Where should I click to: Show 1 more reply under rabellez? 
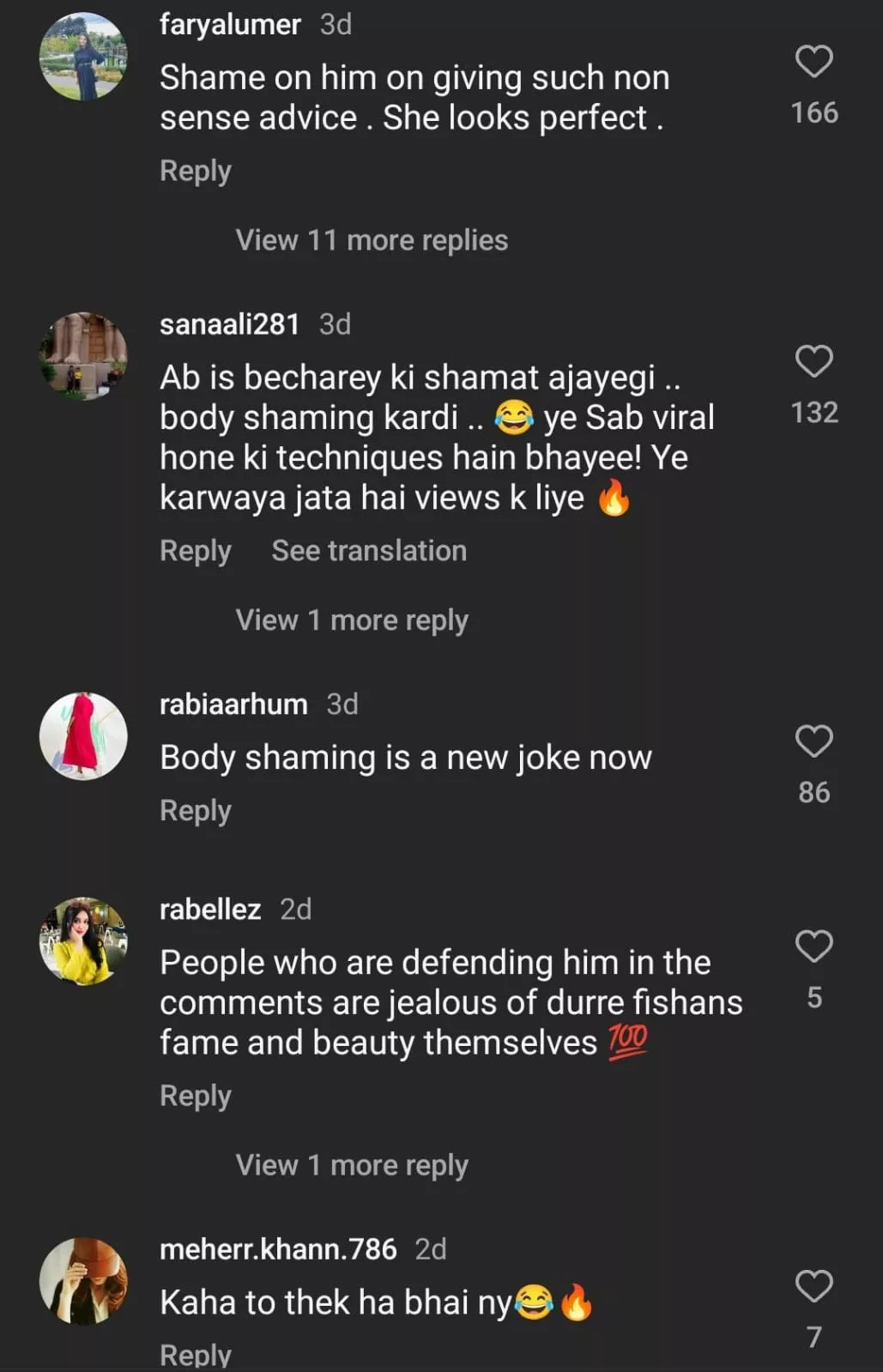coord(352,1165)
